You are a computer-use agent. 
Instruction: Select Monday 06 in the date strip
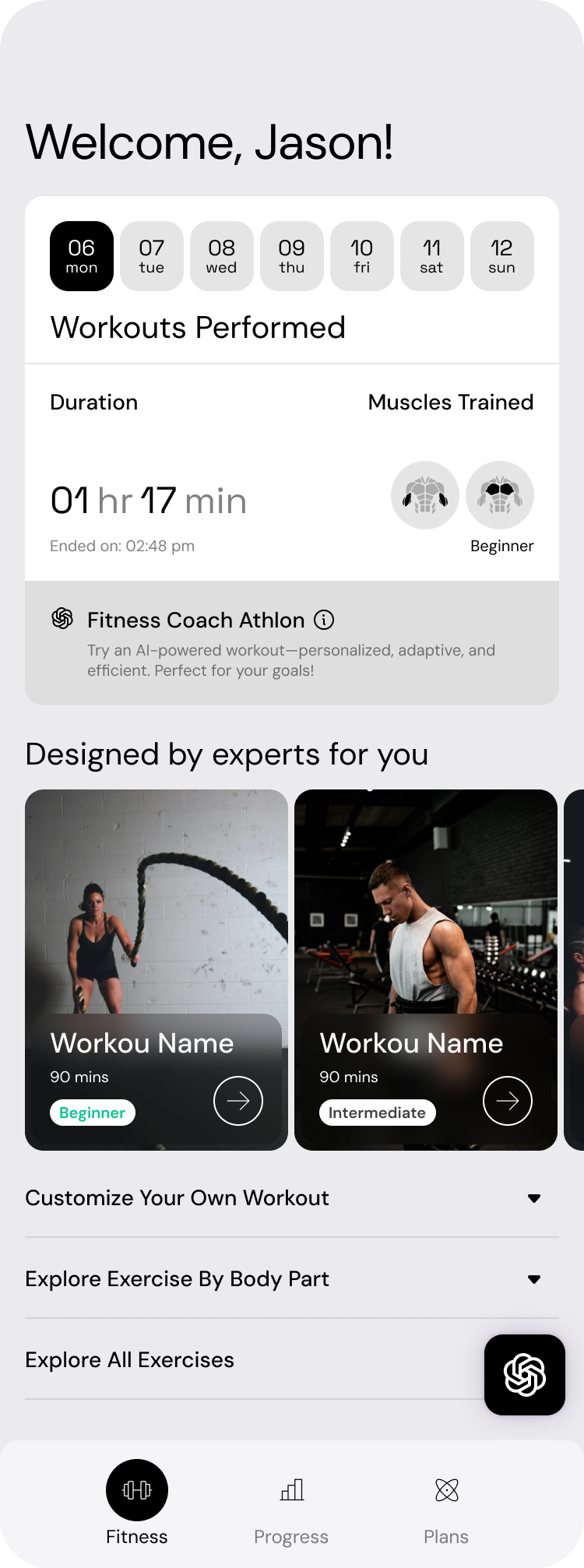[x=82, y=256]
